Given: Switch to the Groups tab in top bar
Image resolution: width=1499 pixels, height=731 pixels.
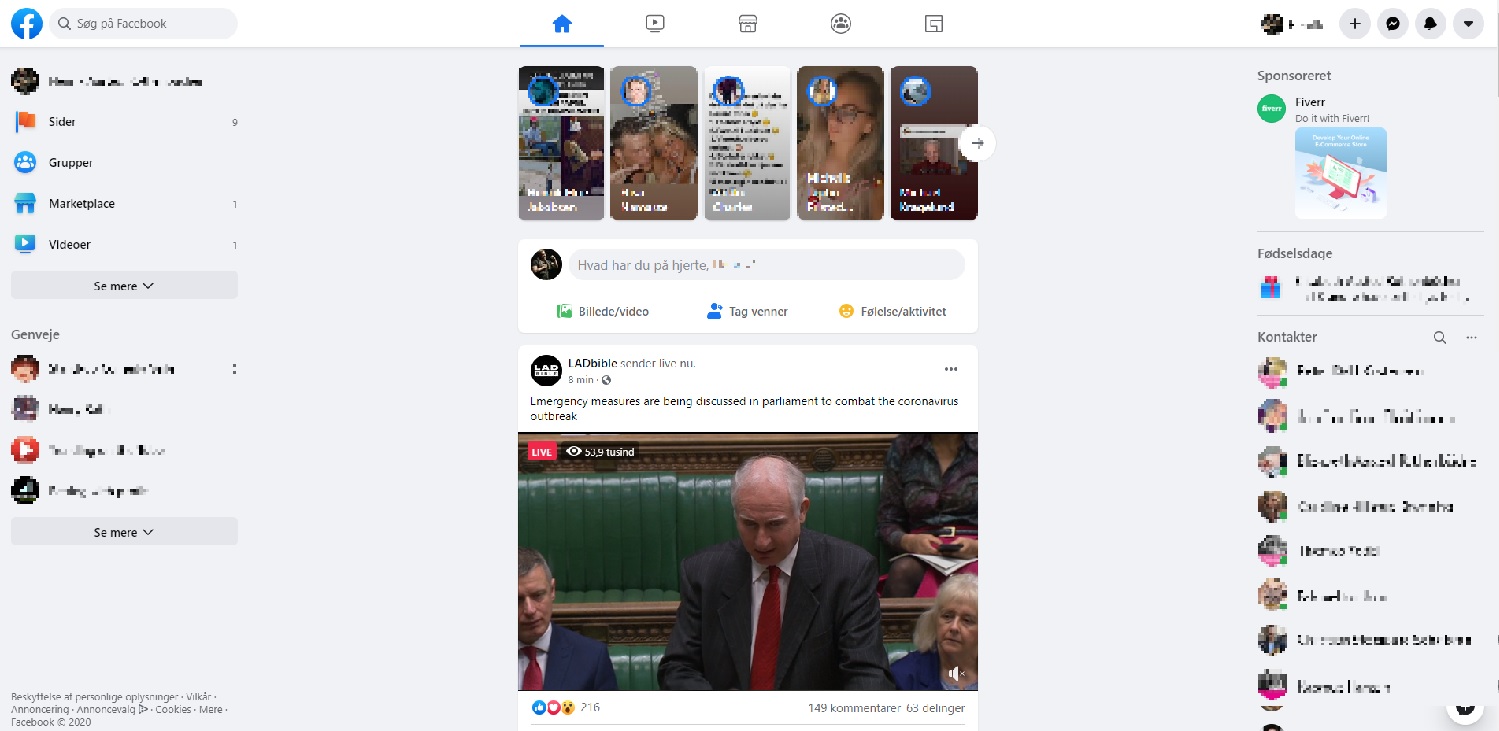Looking at the screenshot, I should click(841, 23).
